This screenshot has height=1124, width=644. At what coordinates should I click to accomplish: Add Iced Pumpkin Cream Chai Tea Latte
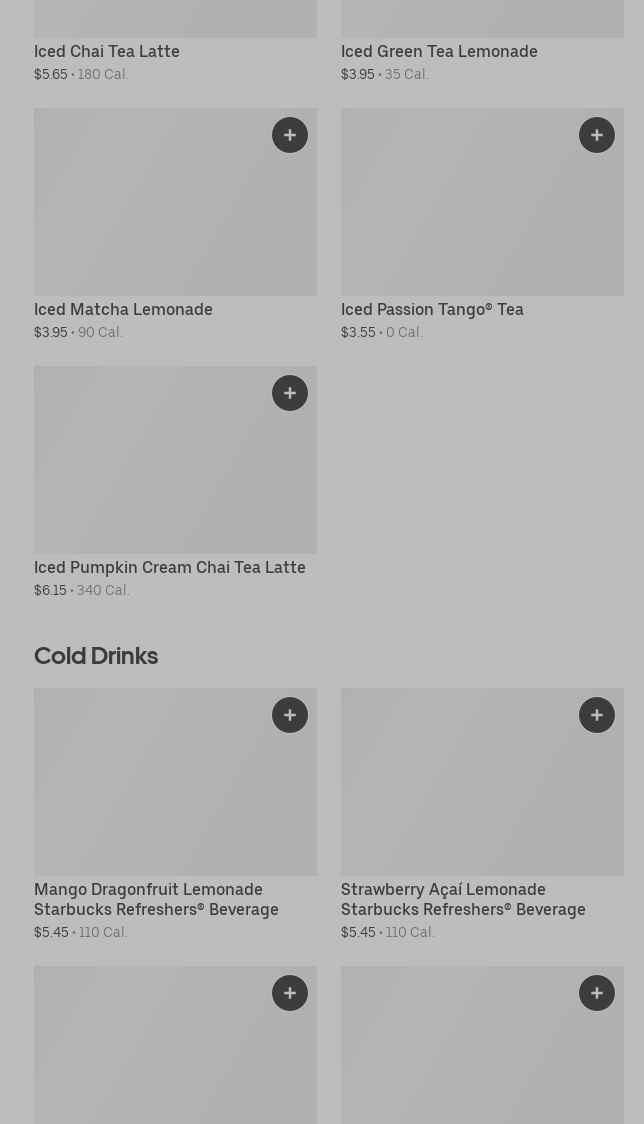[x=290, y=393]
